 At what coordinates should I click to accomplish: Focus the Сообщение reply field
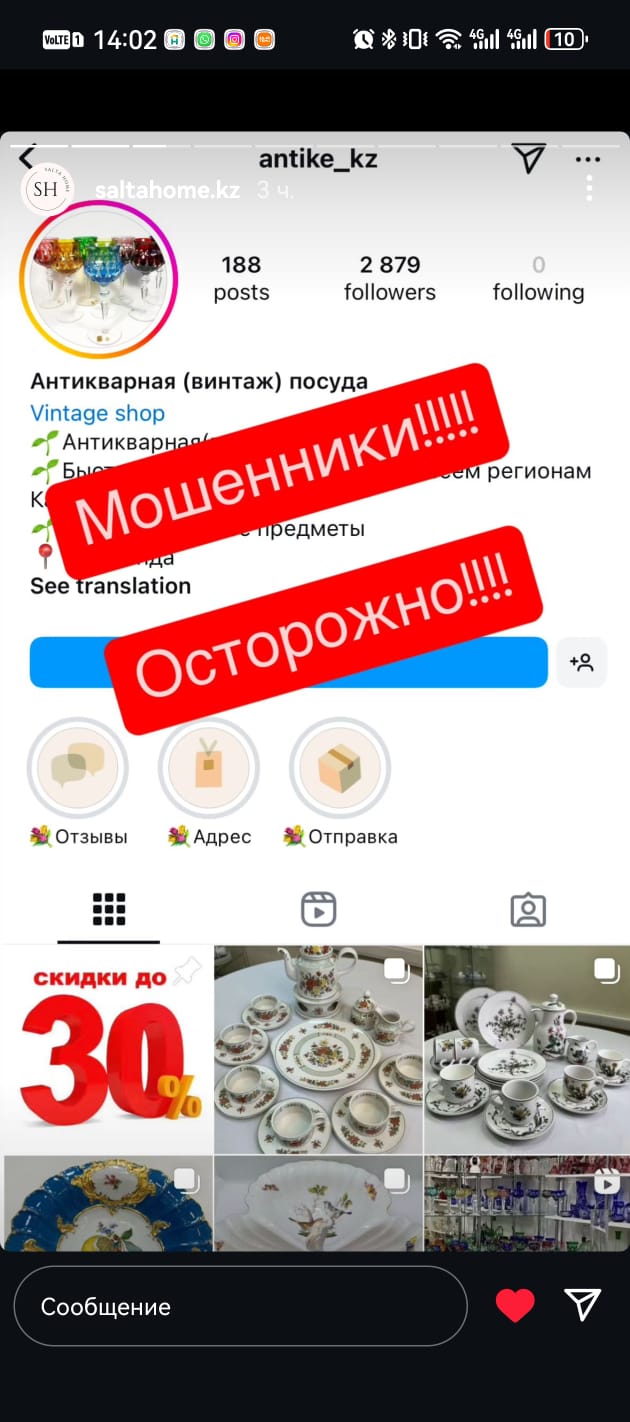pyautogui.click(x=240, y=1306)
